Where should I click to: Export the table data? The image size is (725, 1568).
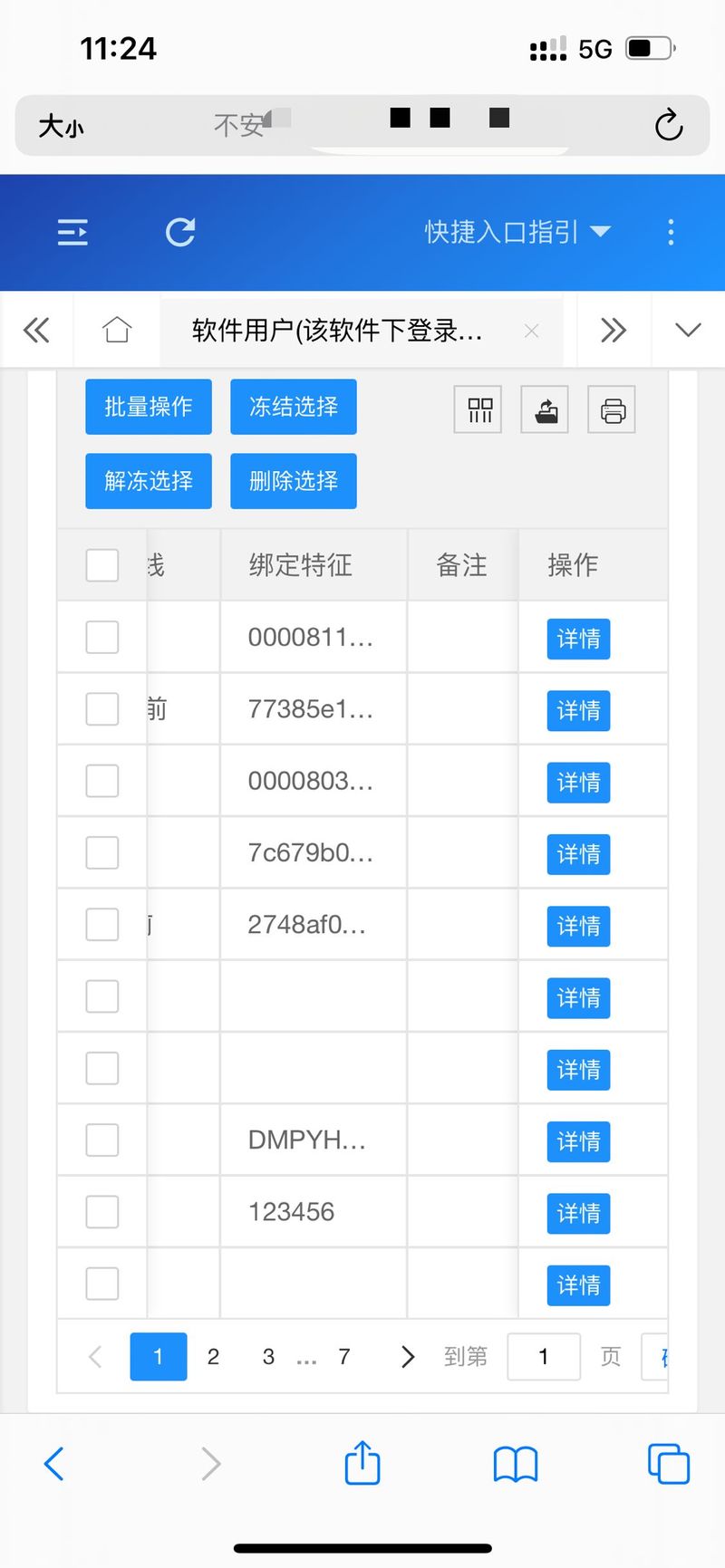545,409
